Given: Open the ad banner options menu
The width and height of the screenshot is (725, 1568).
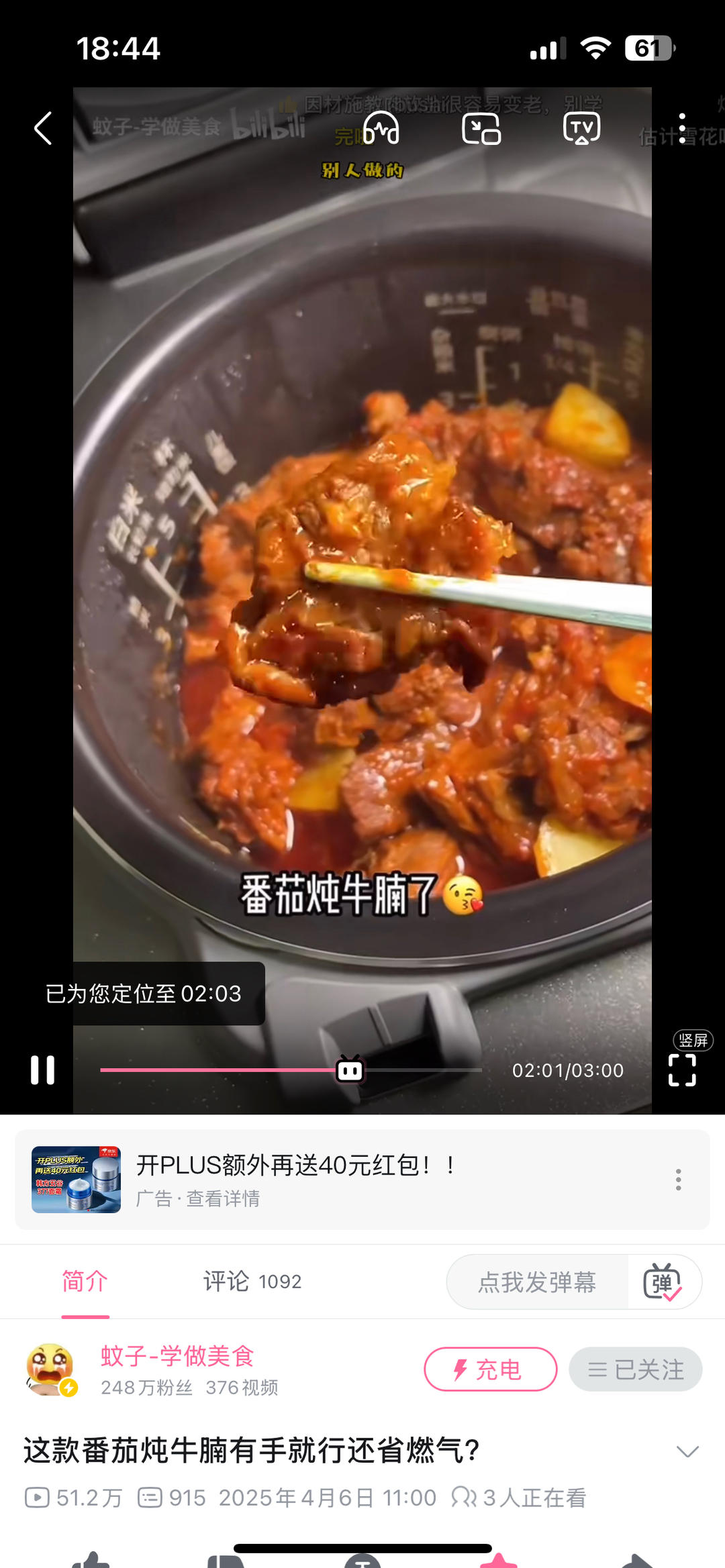Looking at the screenshot, I should 678,1179.
